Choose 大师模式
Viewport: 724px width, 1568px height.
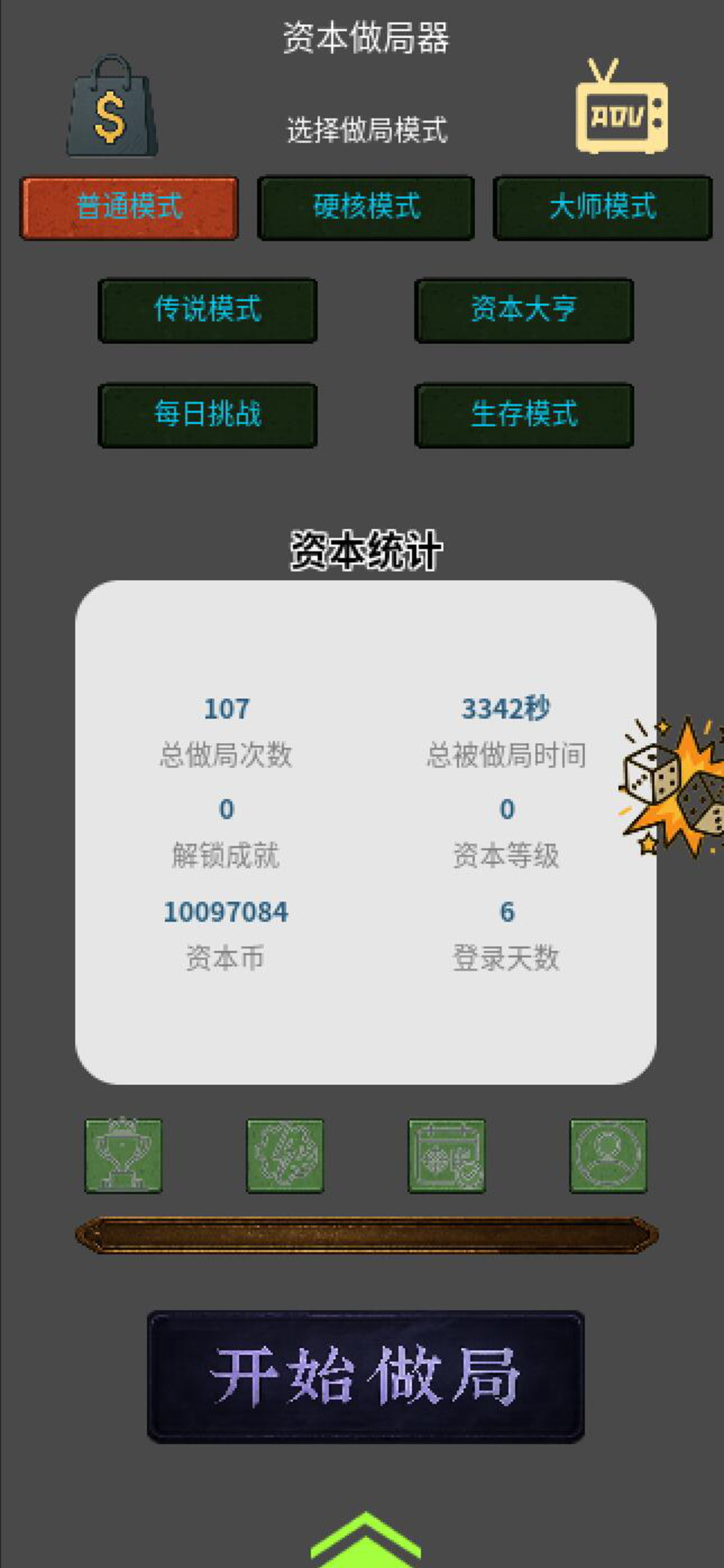pyautogui.click(x=603, y=208)
